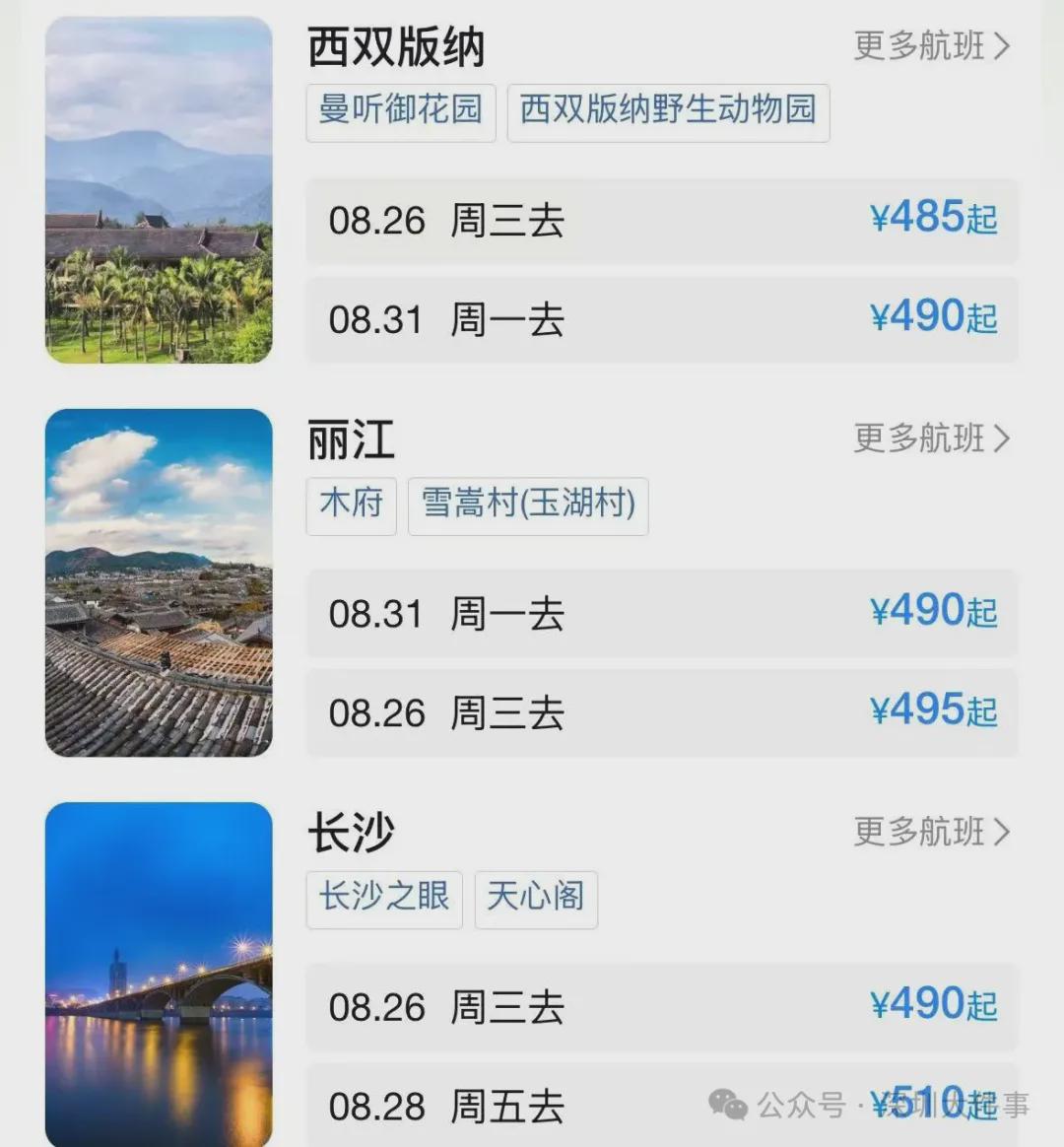The width and height of the screenshot is (1064, 1147).
Task: Tap the 长沙之眼 chip
Action: 384,900
